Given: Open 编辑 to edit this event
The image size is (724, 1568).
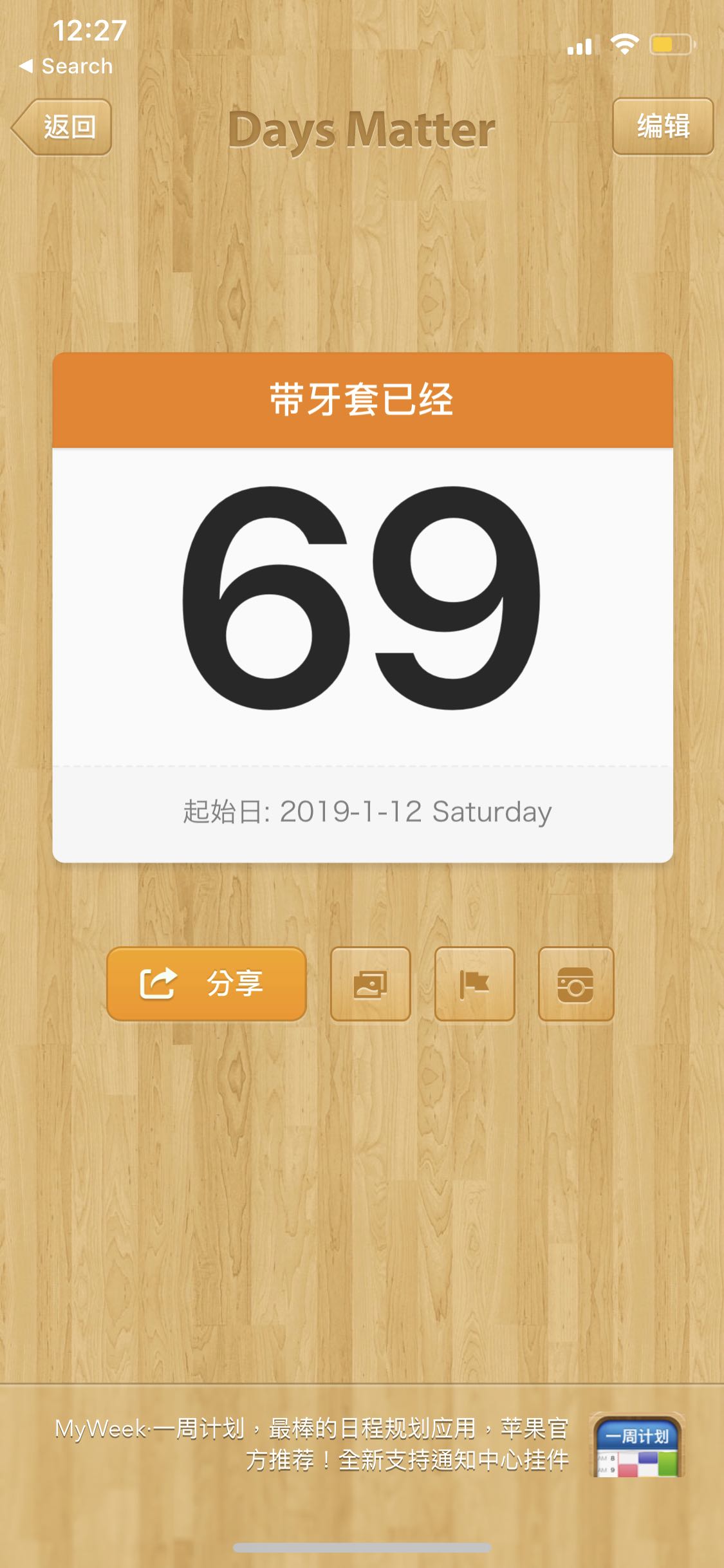Looking at the screenshot, I should pos(662,126).
